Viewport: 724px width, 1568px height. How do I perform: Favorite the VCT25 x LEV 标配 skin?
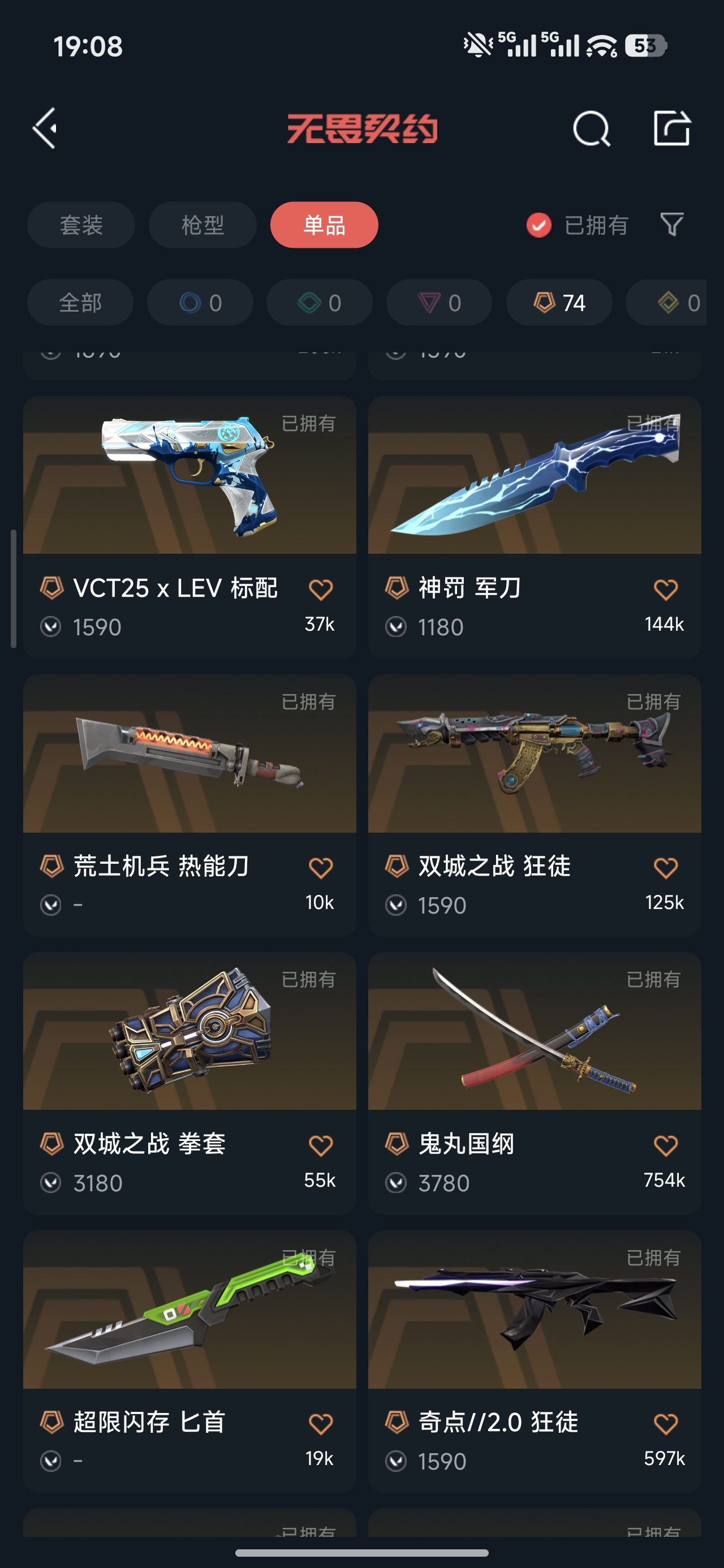(320, 589)
